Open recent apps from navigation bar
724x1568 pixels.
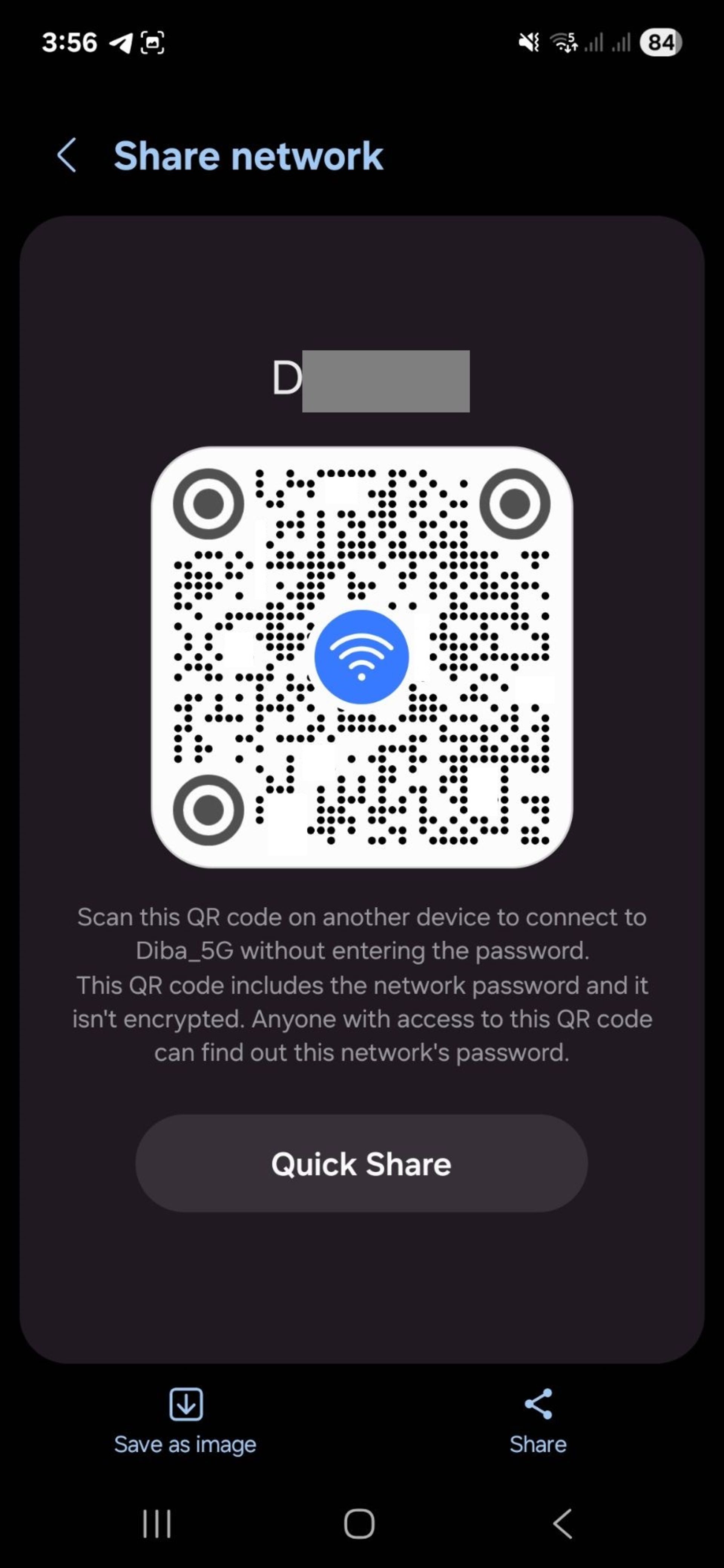click(156, 1524)
